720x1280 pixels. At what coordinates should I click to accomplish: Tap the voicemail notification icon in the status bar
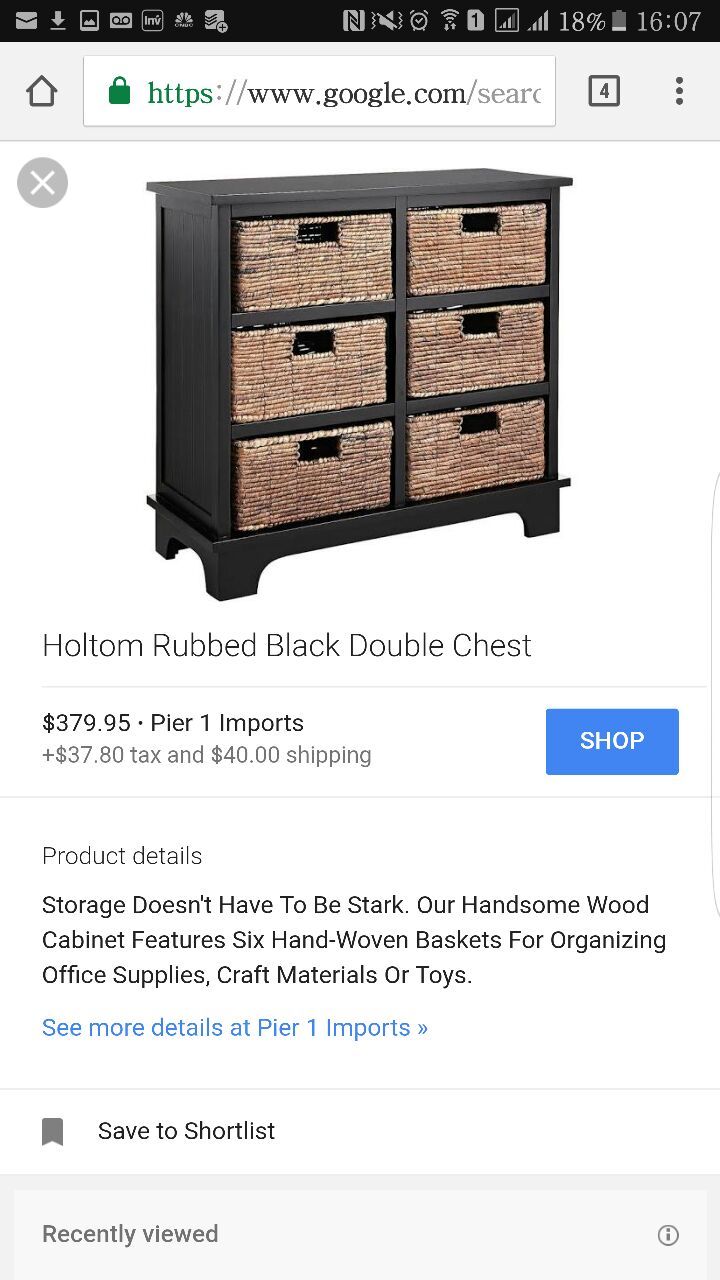point(120,20)
